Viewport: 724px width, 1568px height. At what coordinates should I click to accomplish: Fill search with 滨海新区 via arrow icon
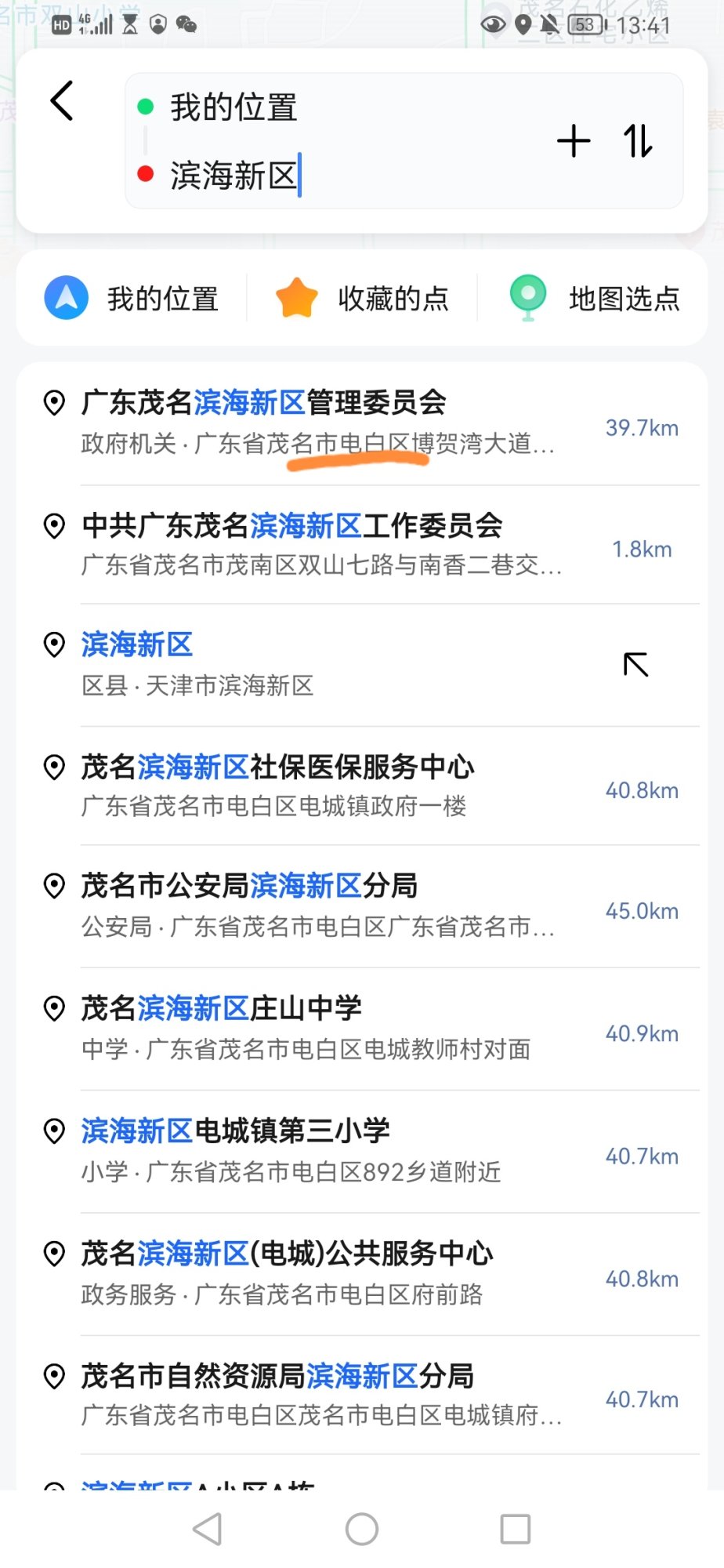(635, 665)
